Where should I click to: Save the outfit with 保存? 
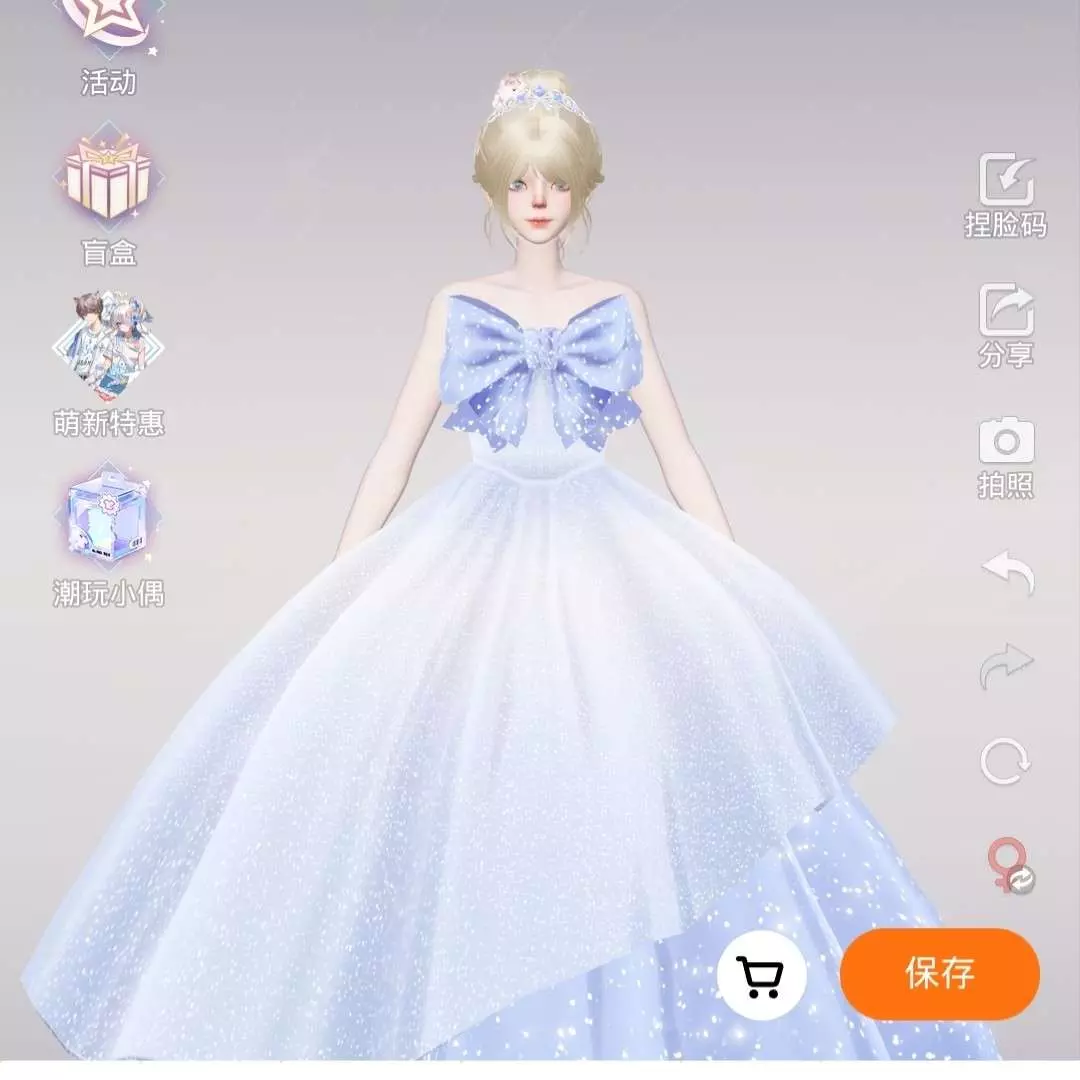coord(940,974)
